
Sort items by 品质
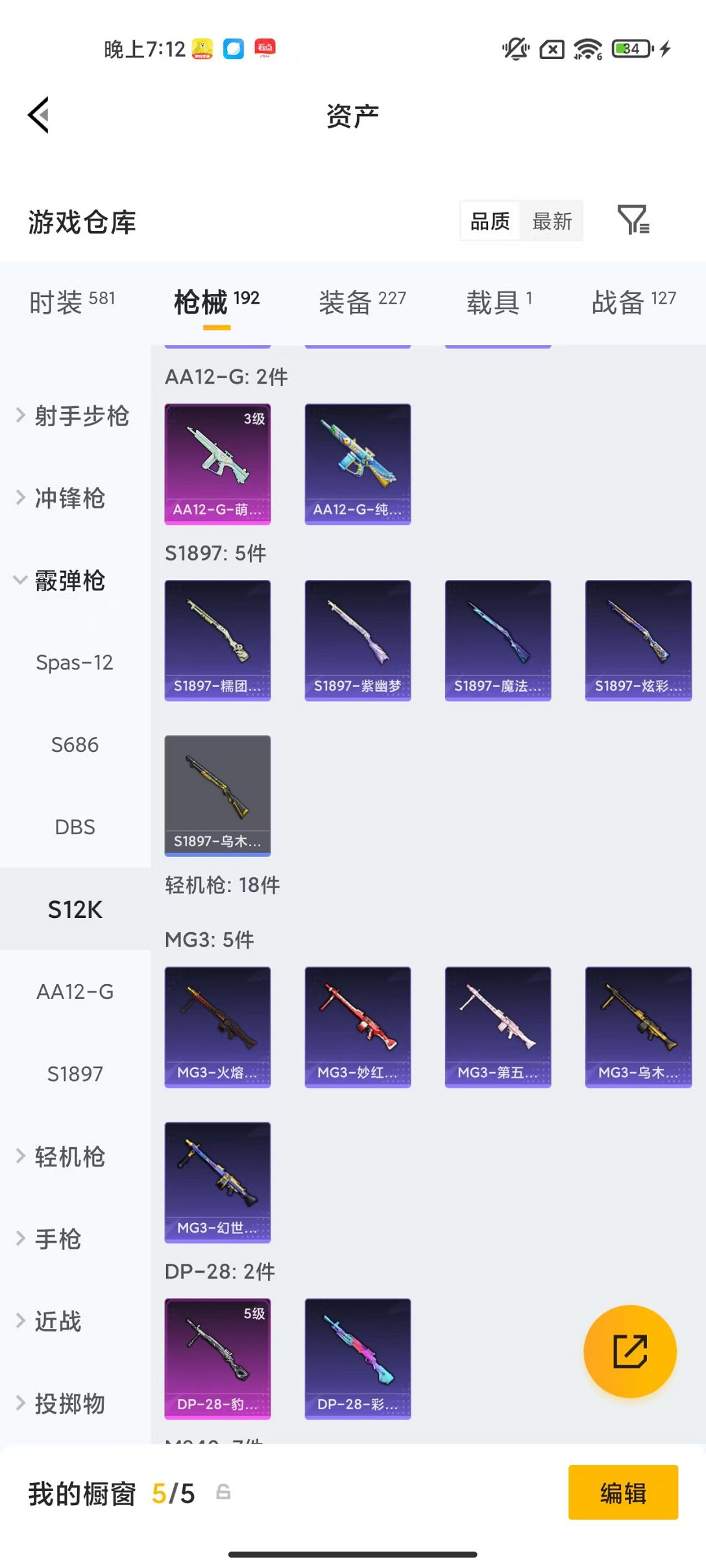(x=490, y=221)
